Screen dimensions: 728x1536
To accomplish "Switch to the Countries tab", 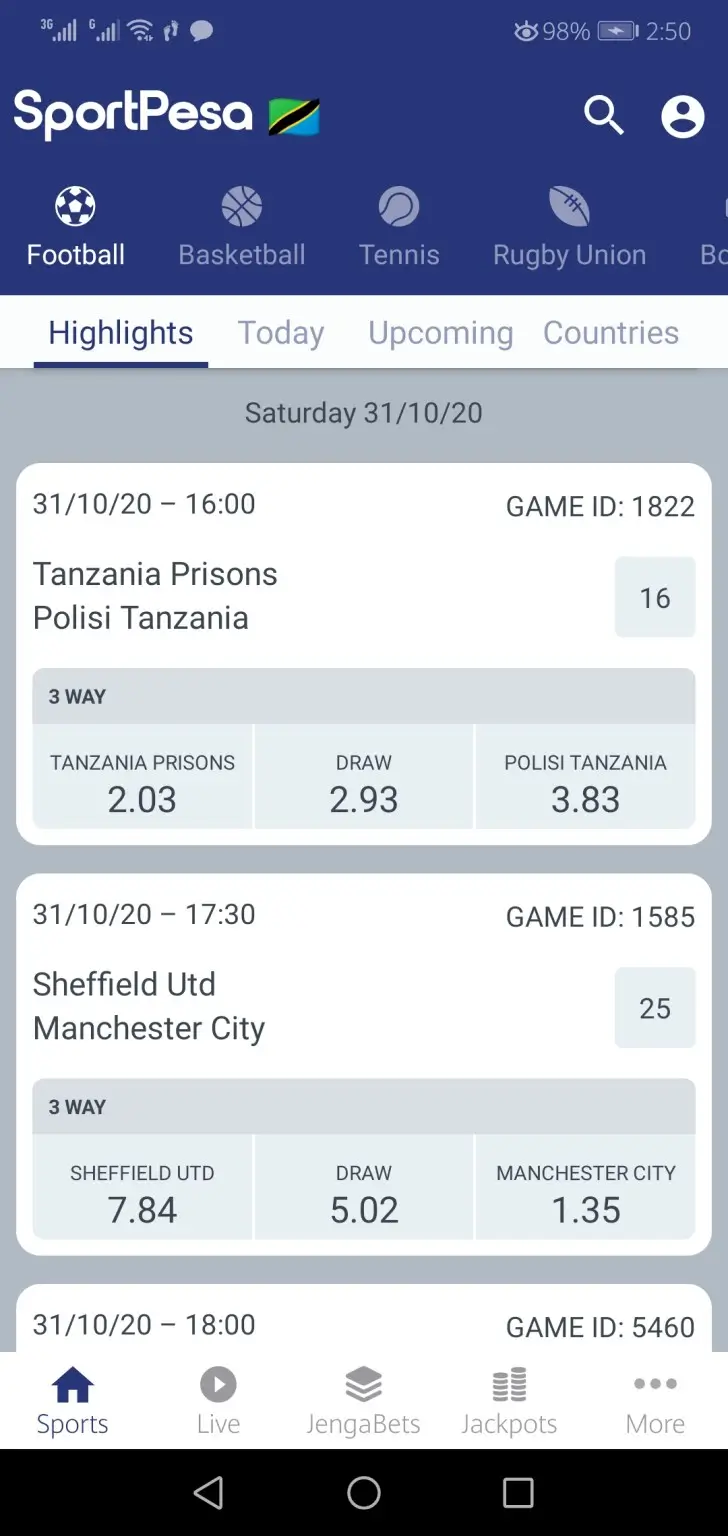I will point(610,332).
